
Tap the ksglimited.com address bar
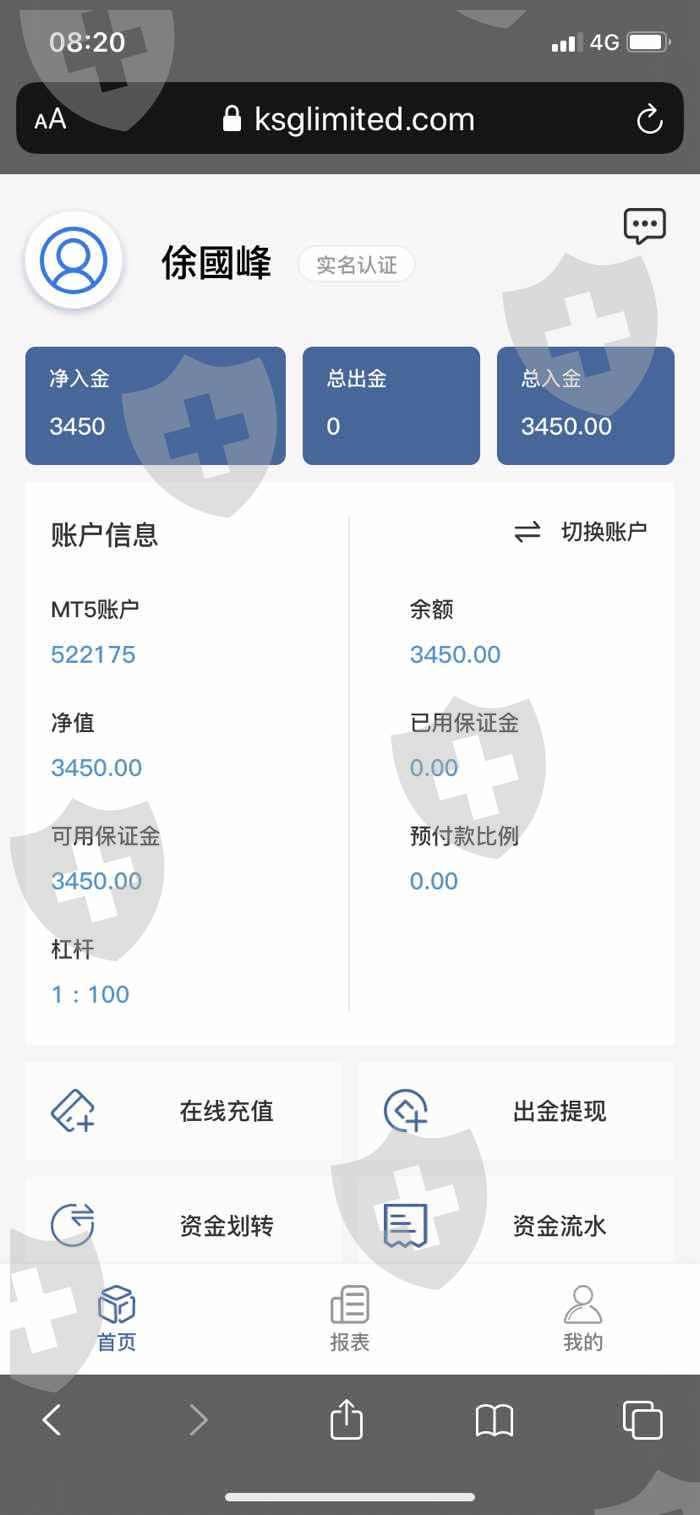349,119
